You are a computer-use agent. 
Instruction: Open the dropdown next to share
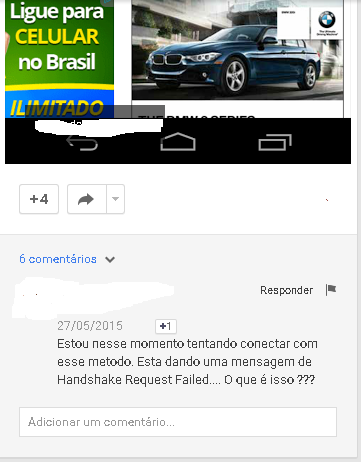(116, 199)
